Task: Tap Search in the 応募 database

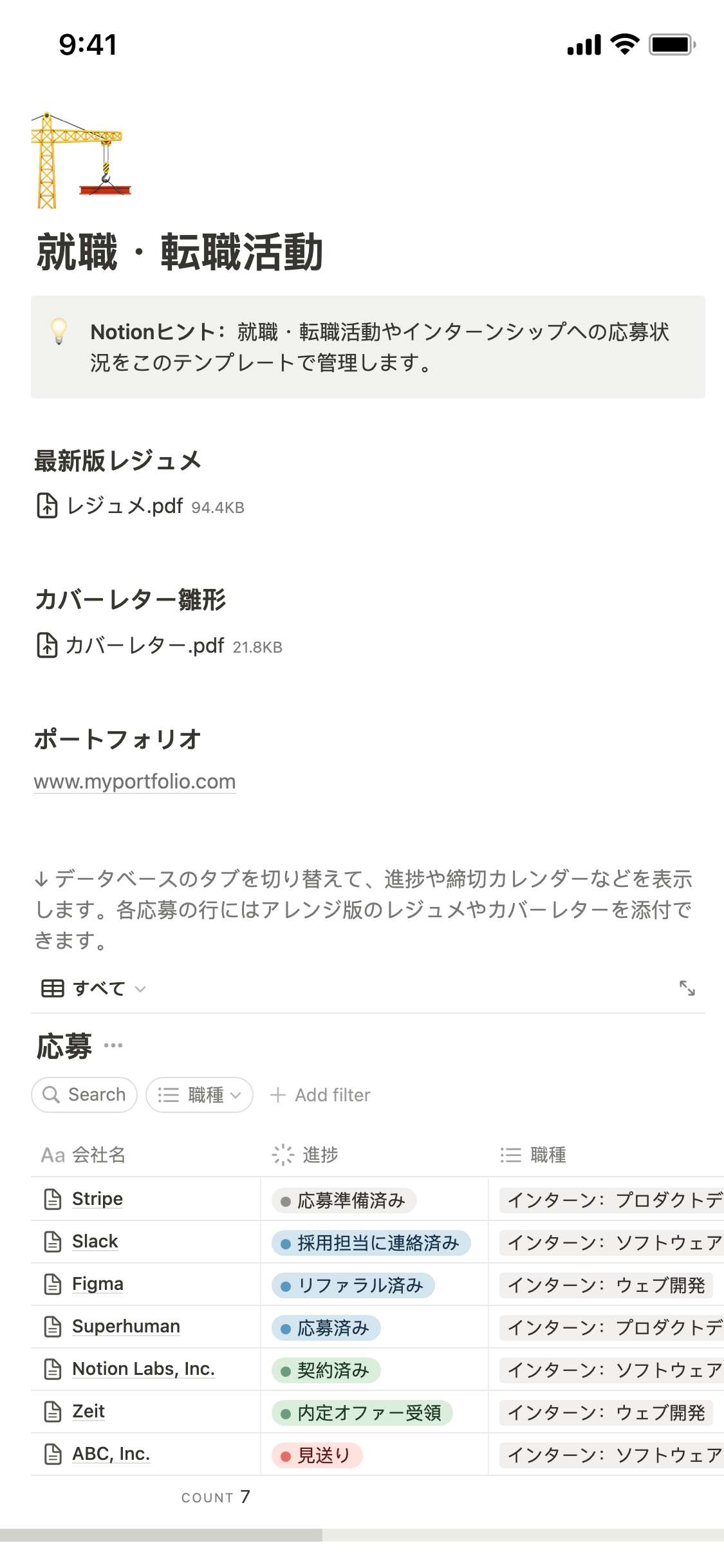Action: (x=84, y=1094)
